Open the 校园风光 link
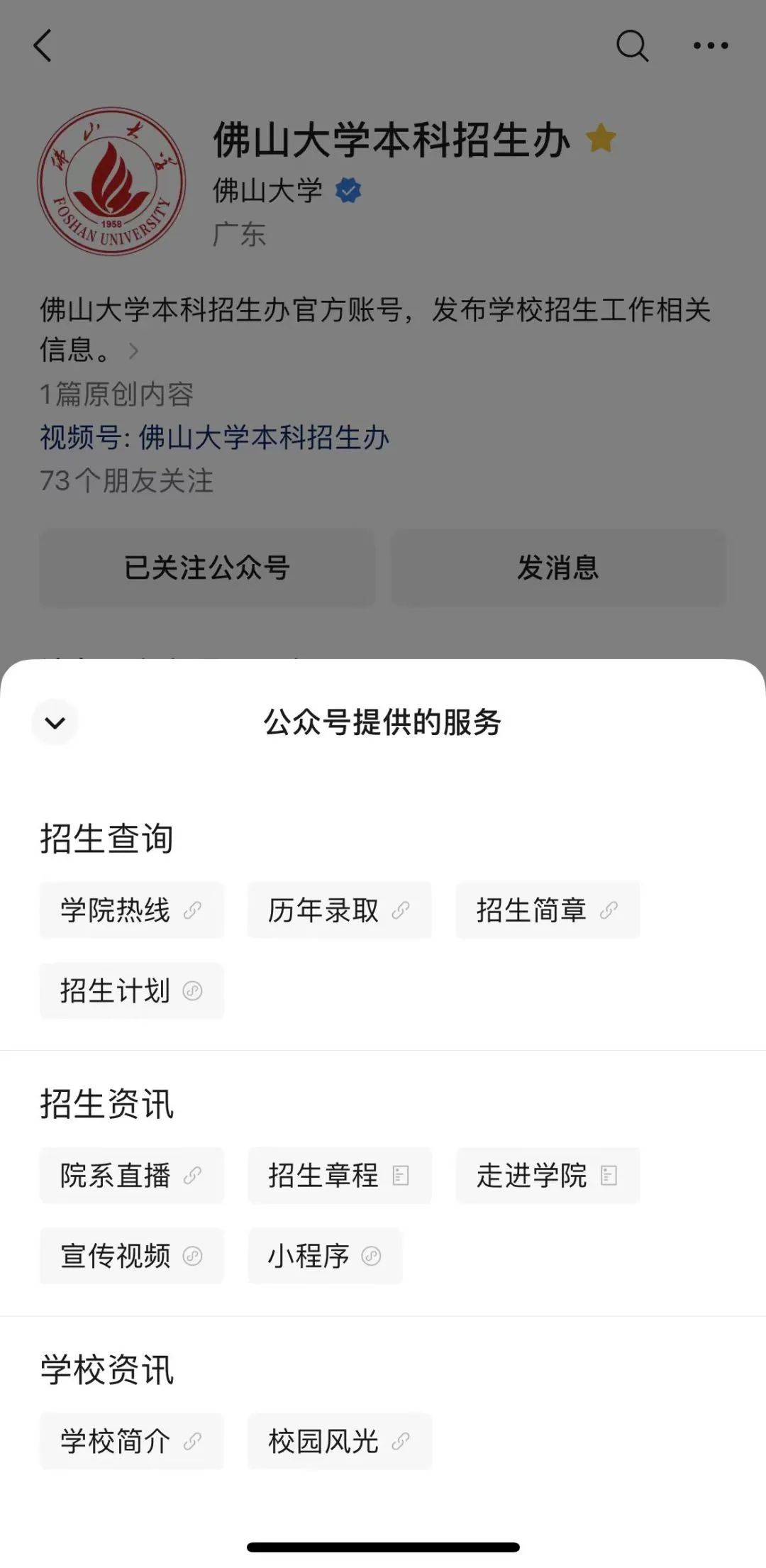 click(x=339, y=1442)
